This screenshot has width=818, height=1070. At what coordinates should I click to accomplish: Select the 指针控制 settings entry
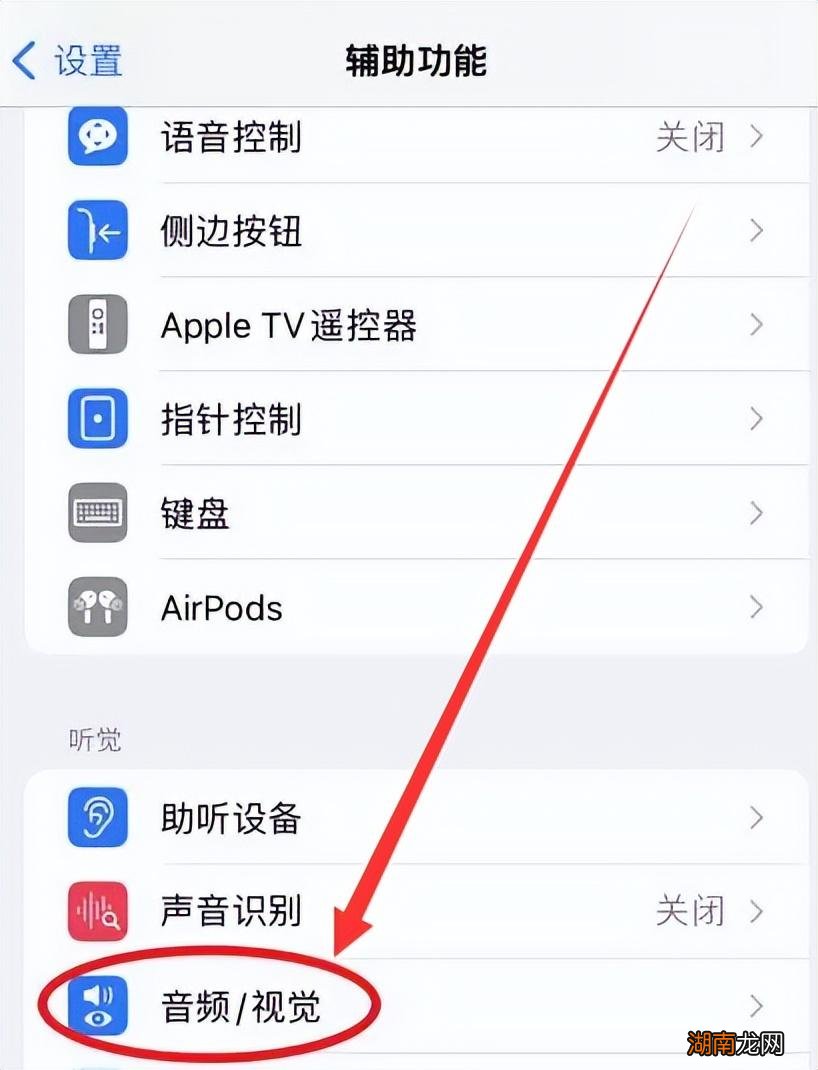point(300,420)
